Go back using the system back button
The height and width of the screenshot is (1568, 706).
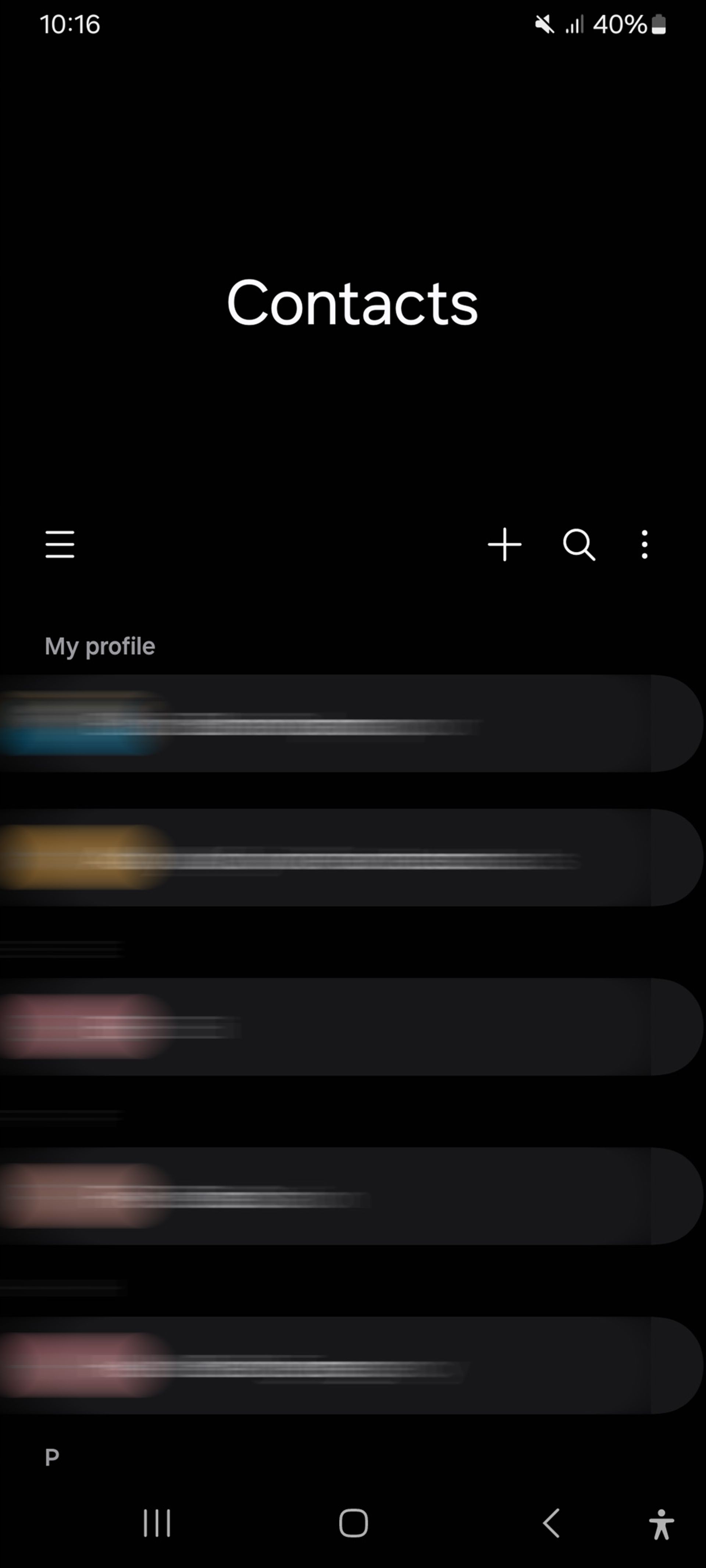click(x=551, y=1524)
